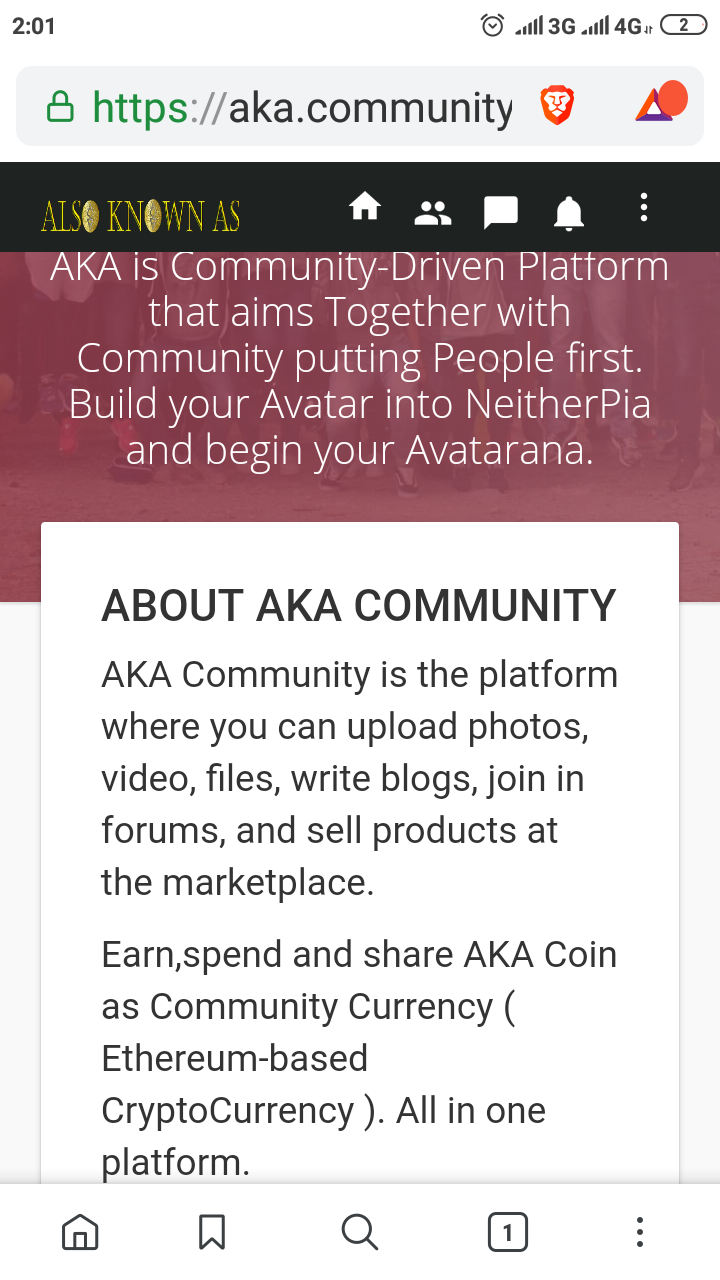Viewport: 720px width, 1280px height.
Task: Tap the browser search icon
Action: coord(359,1232)
